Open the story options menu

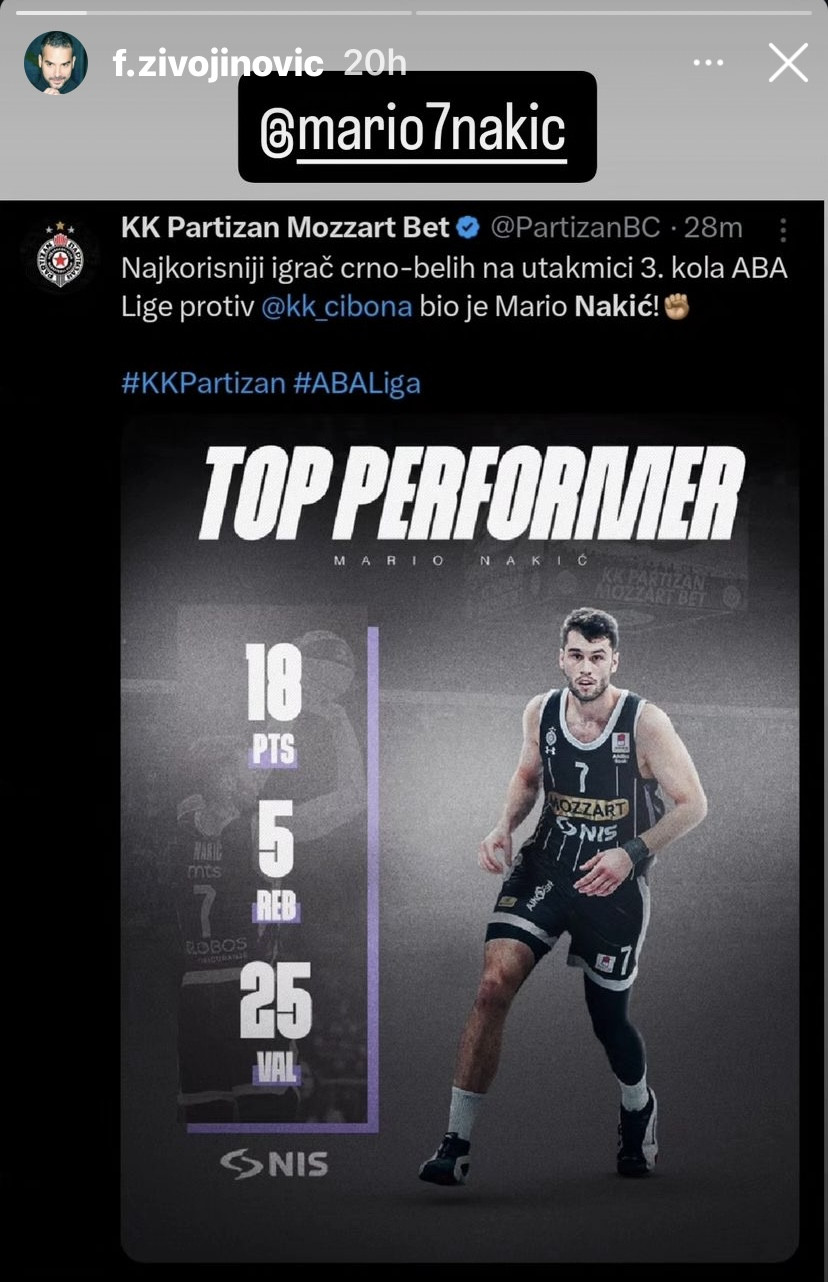click(708, 63)
